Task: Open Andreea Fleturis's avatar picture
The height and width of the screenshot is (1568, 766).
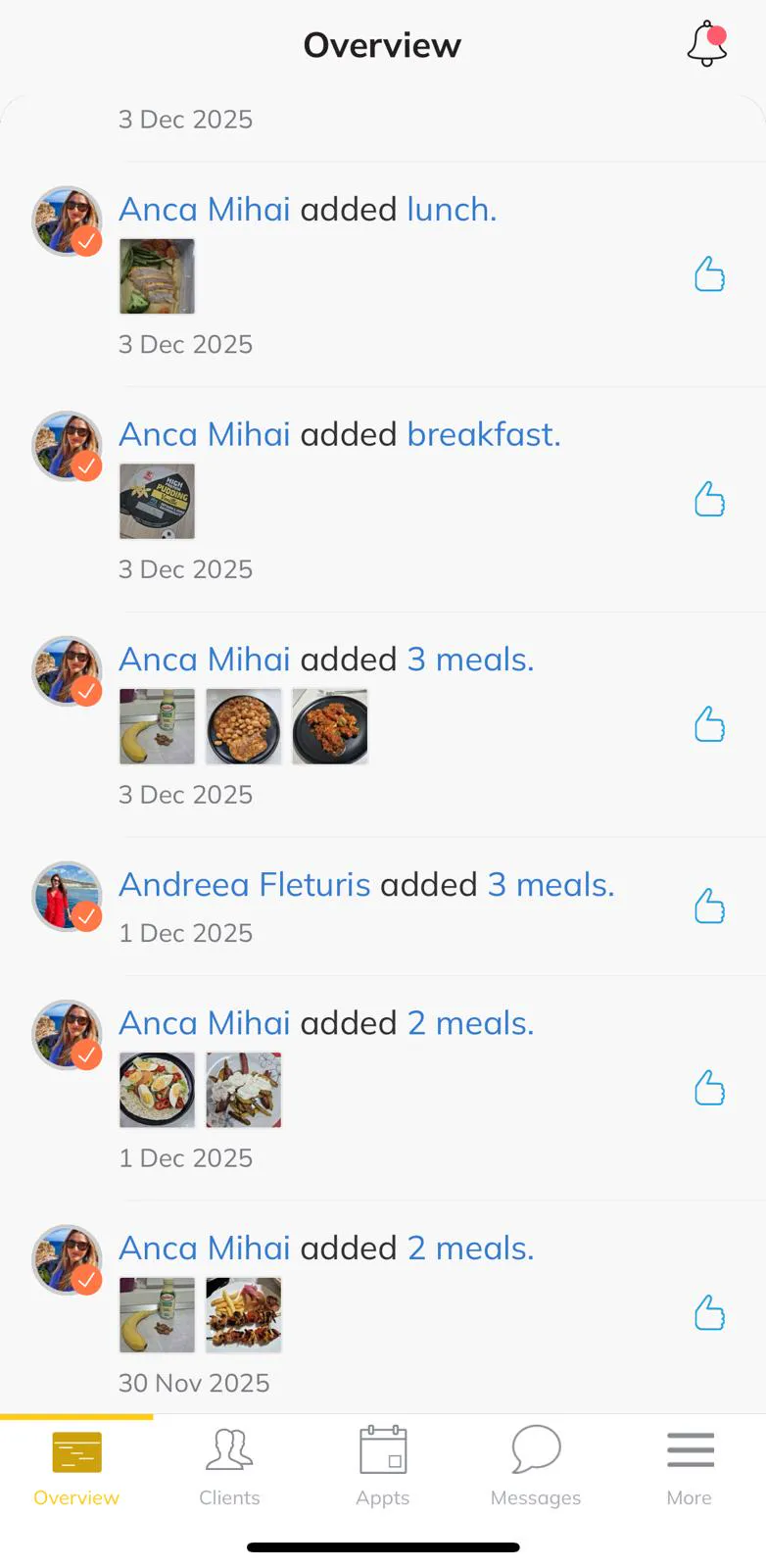Action: pyautogui.click(x=67, y=897)
